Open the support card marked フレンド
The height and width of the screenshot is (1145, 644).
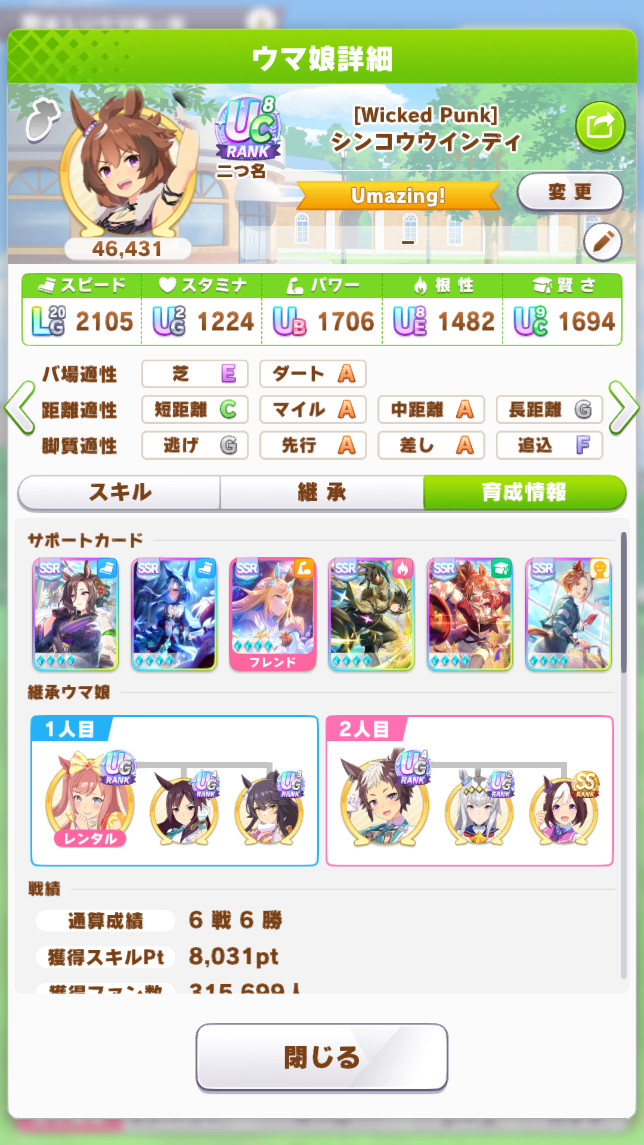[x=273, y=613]
